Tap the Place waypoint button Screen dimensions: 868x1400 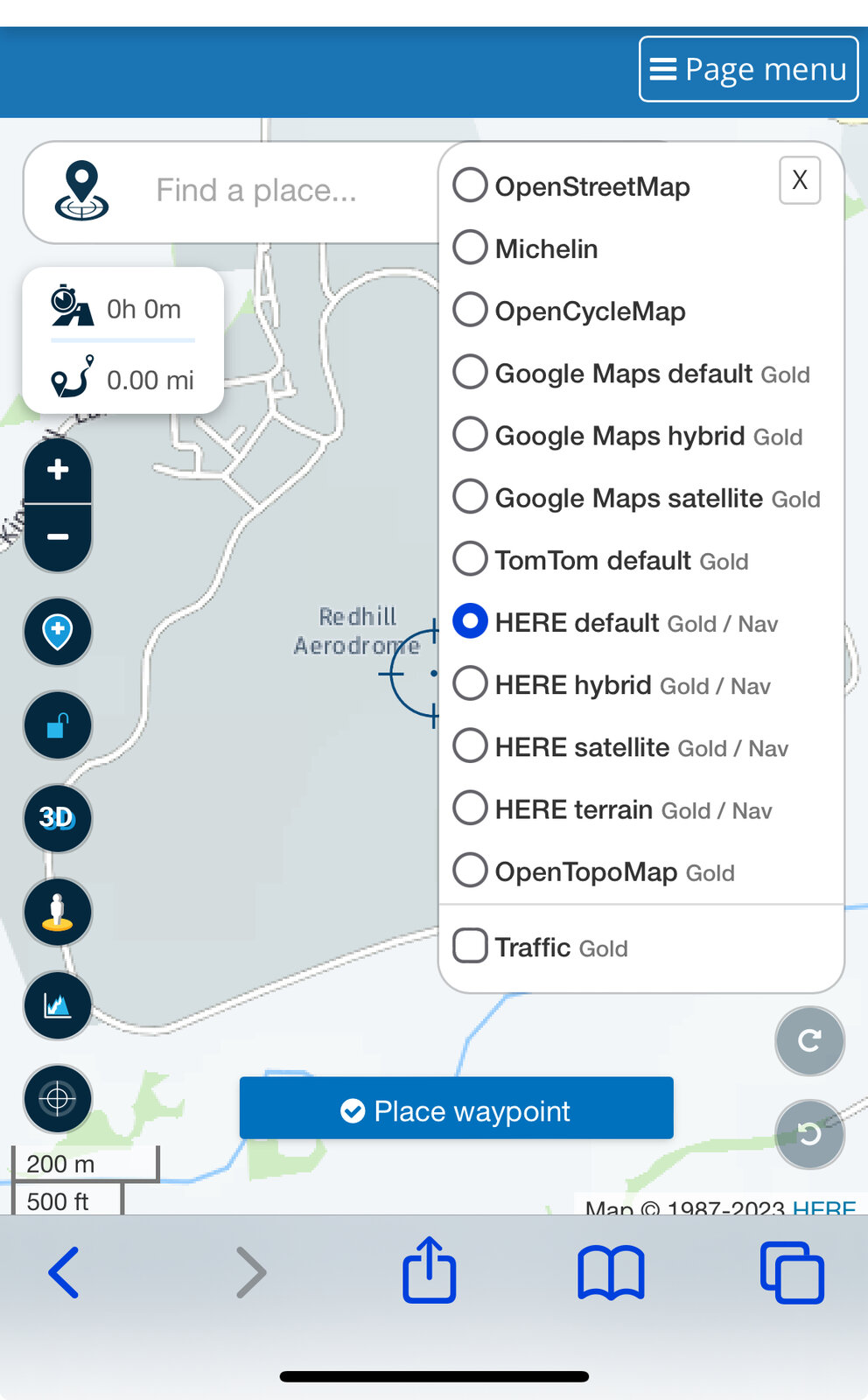coord(456,1109)
